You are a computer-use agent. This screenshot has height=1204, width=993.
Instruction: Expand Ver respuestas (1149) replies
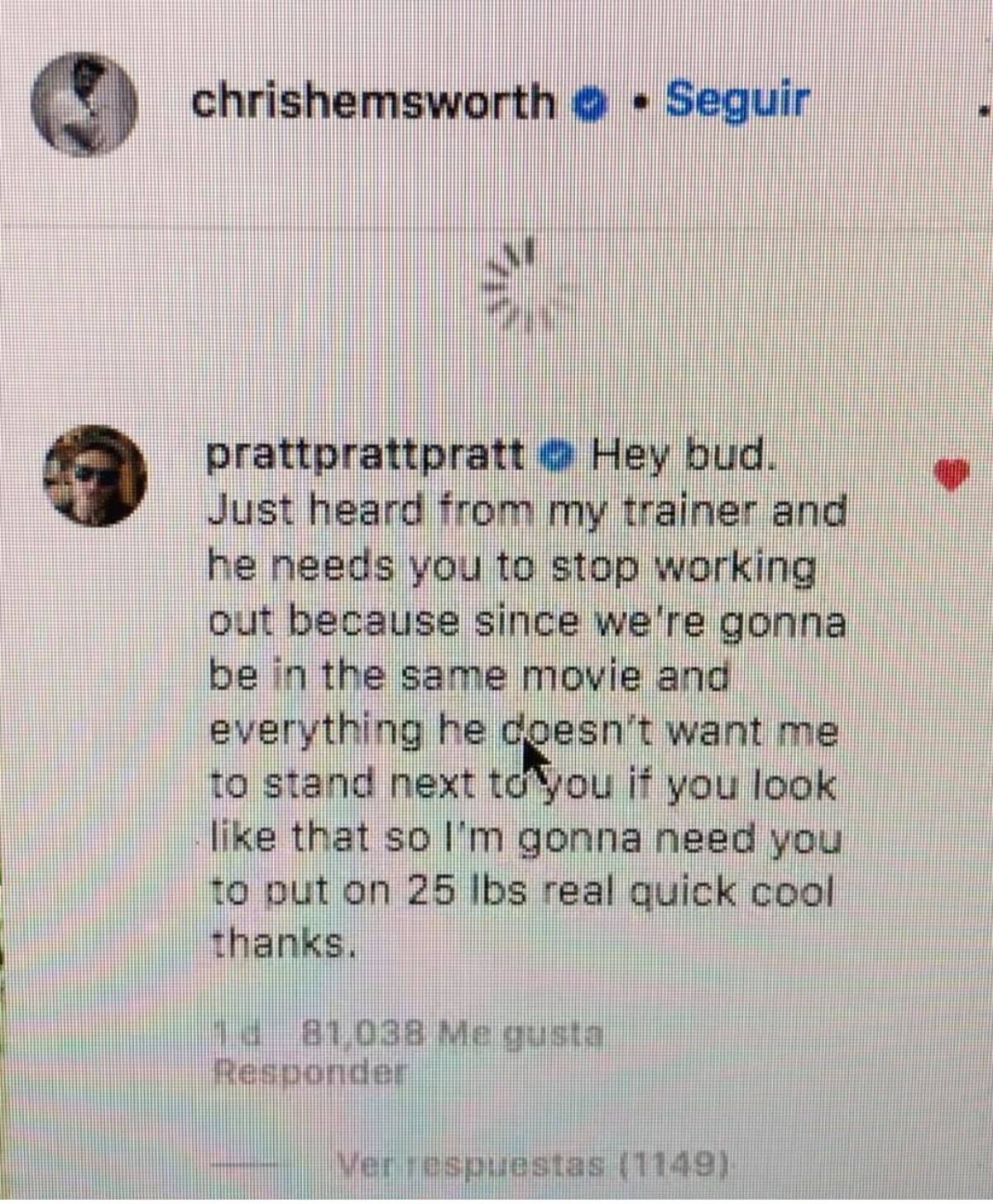coord(532,1164)
